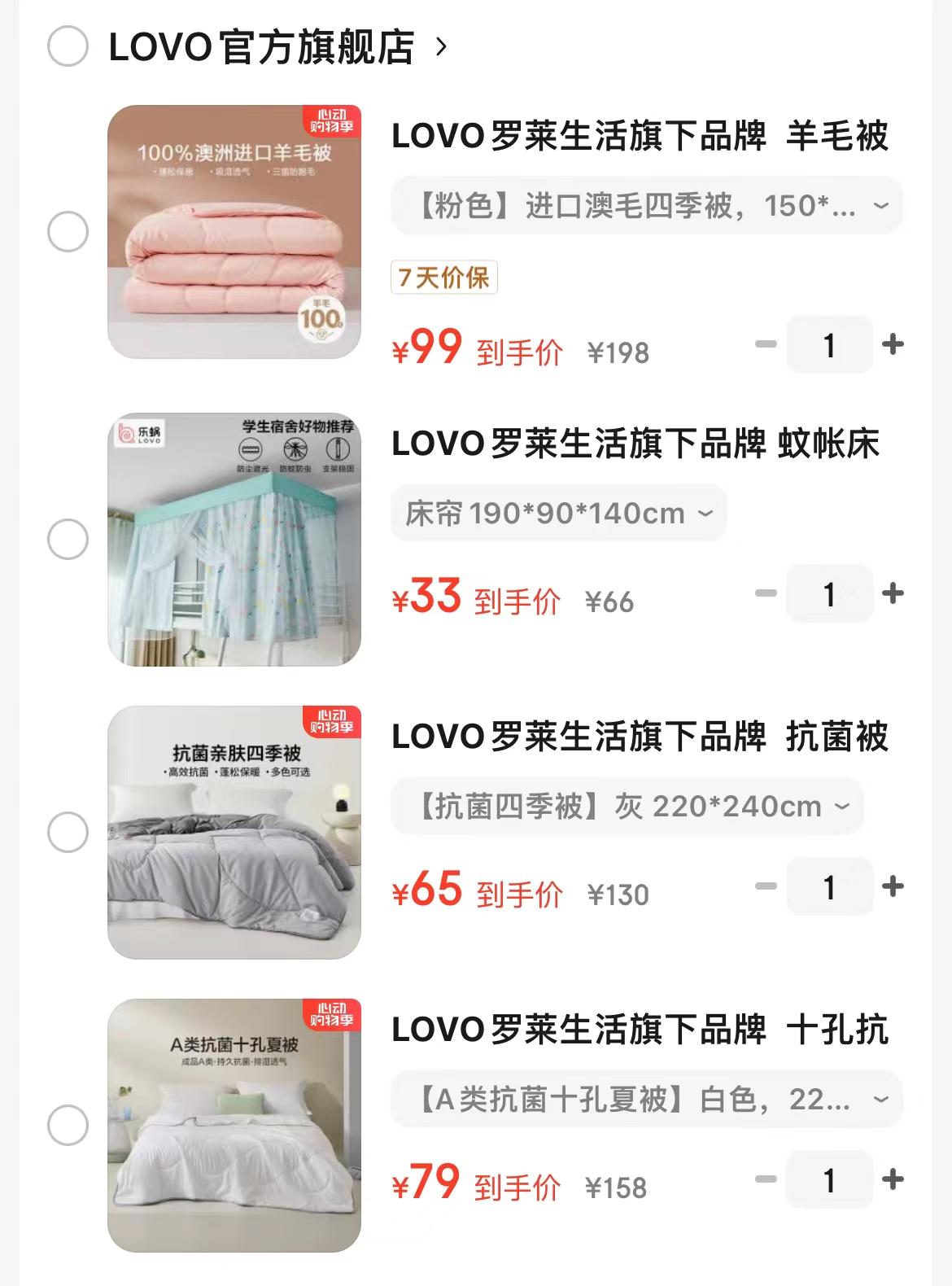Select the 蚊帐床 item's checkbox
Screen dimensions: 952x1286
pos(68,540)
